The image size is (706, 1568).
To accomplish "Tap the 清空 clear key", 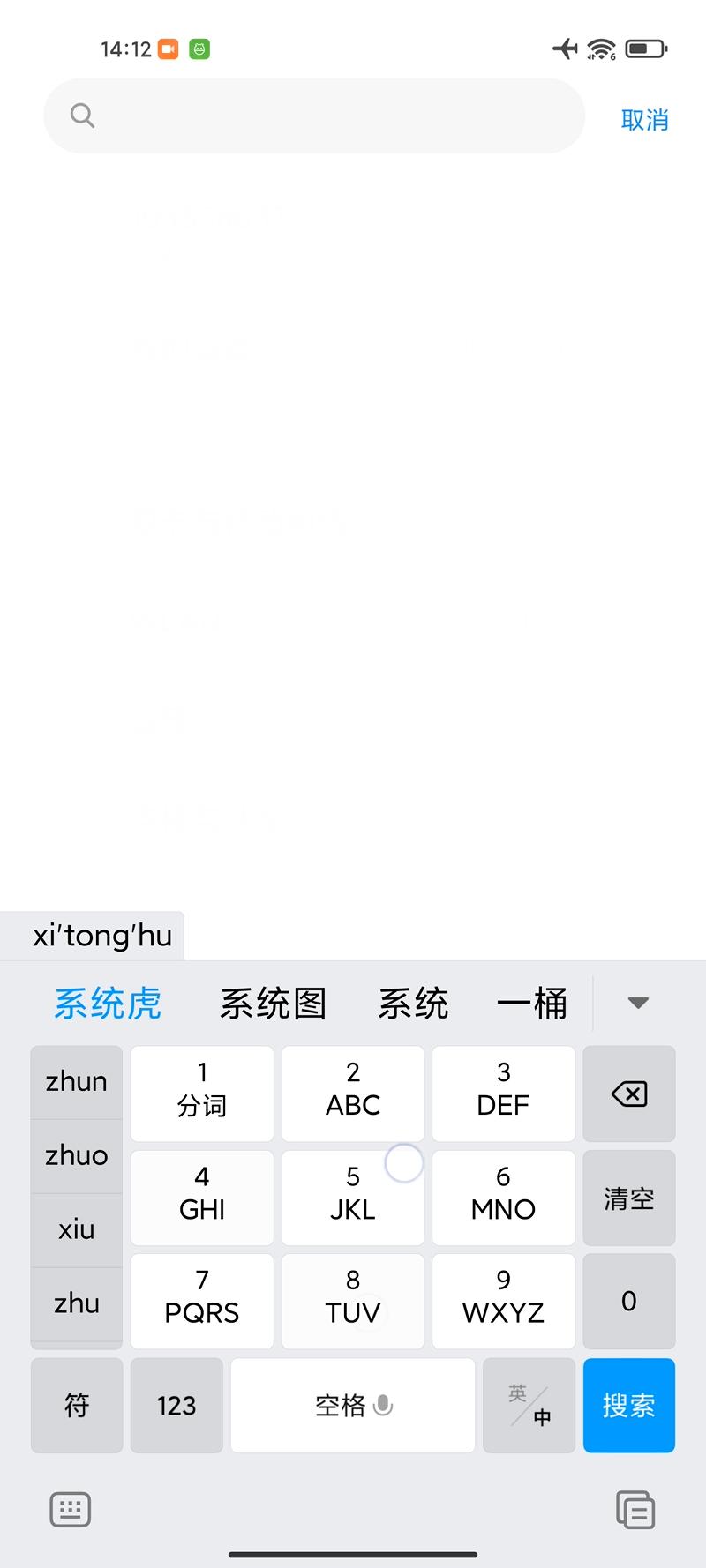I will [628, 1198].
